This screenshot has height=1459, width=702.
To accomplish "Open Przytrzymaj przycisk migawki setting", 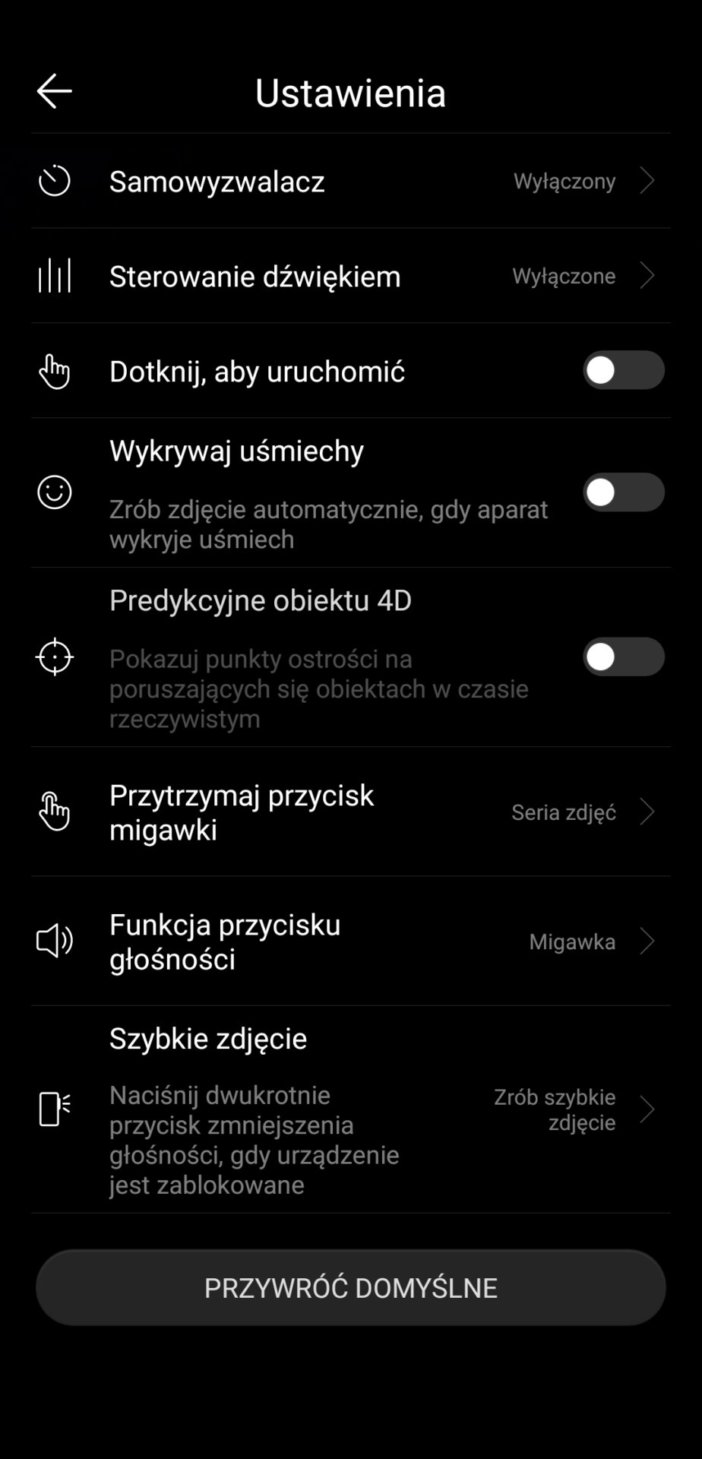I will 351,812.
